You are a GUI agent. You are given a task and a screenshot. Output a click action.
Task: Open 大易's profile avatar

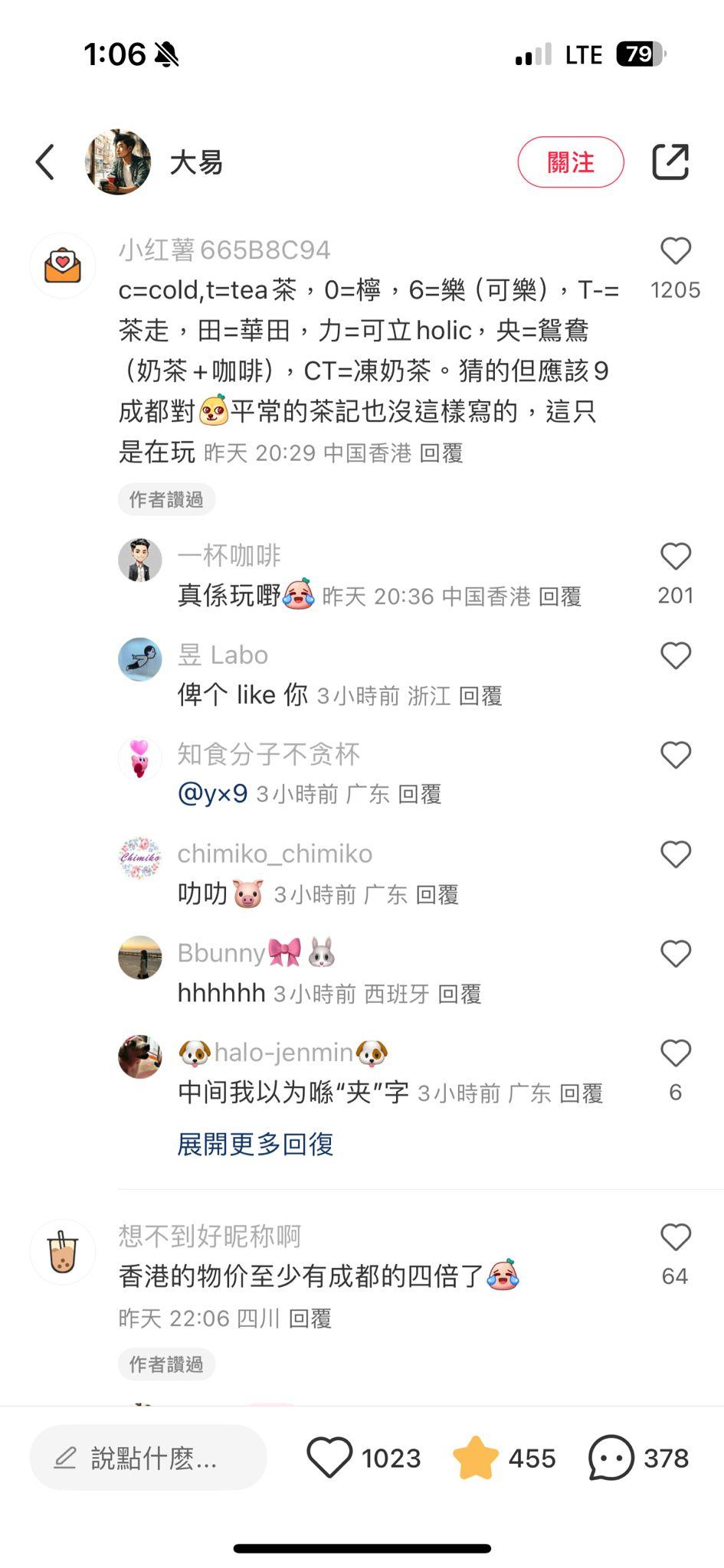(117, 162)
